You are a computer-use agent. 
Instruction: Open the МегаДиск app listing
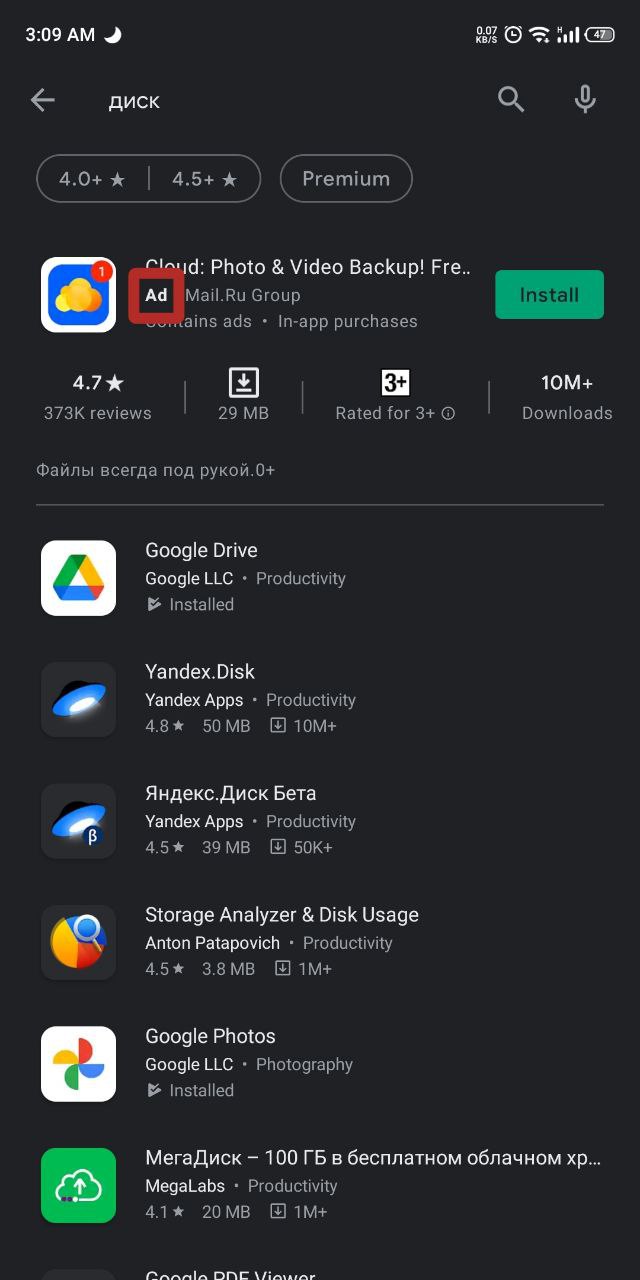click(x=320, y=1185)
